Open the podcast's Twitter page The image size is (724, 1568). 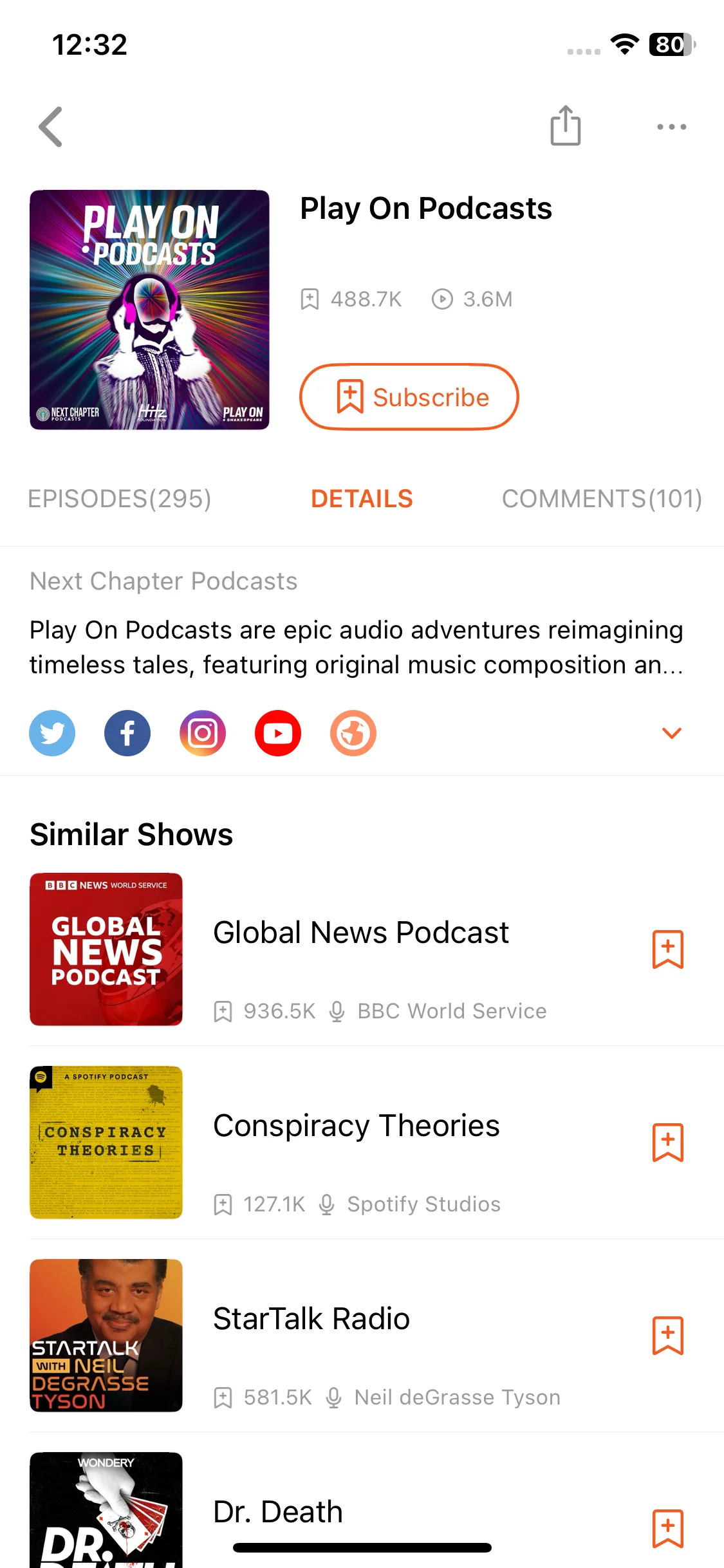point(52,733)
